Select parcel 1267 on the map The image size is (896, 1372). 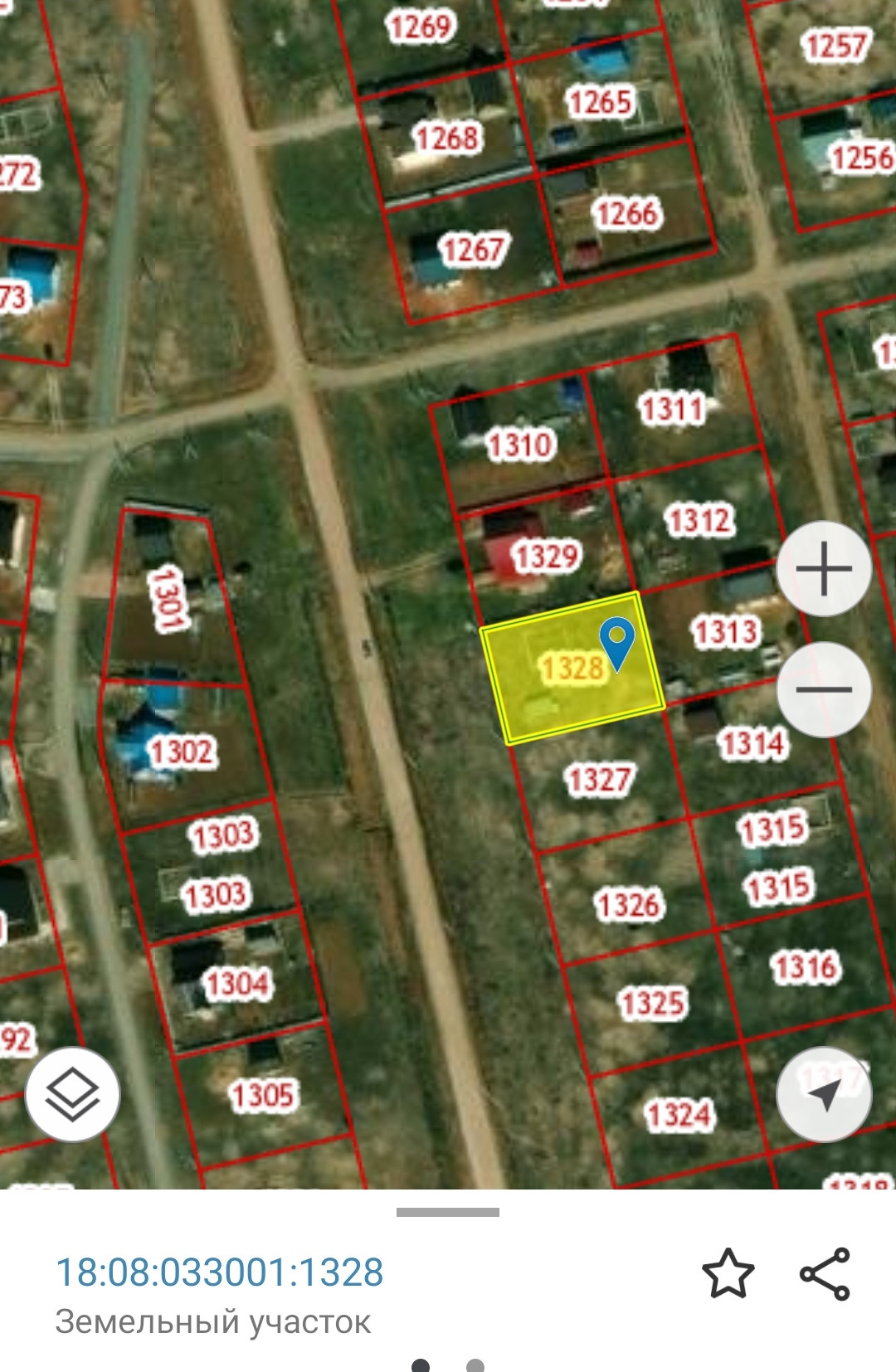(x=473, y=249)
